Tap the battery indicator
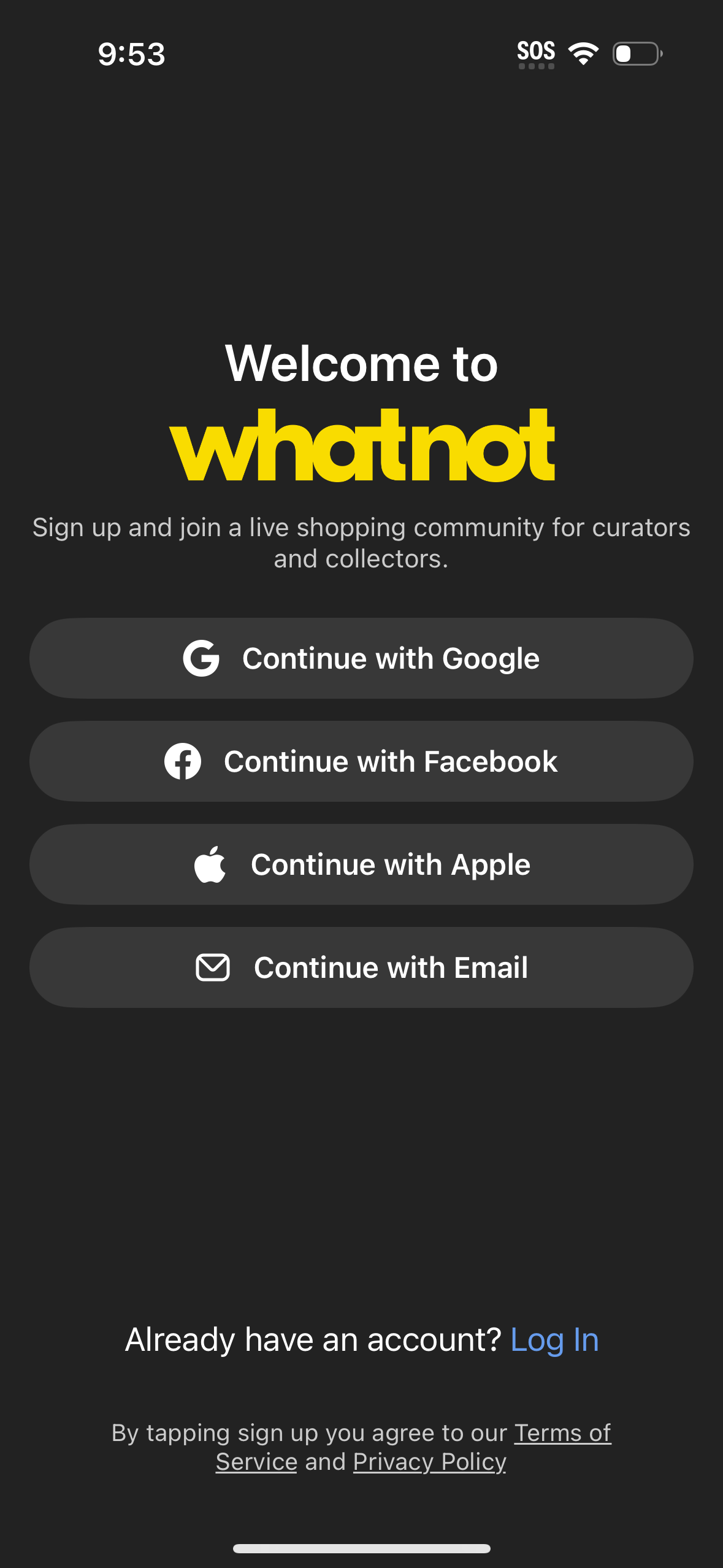 pos(637,54)
